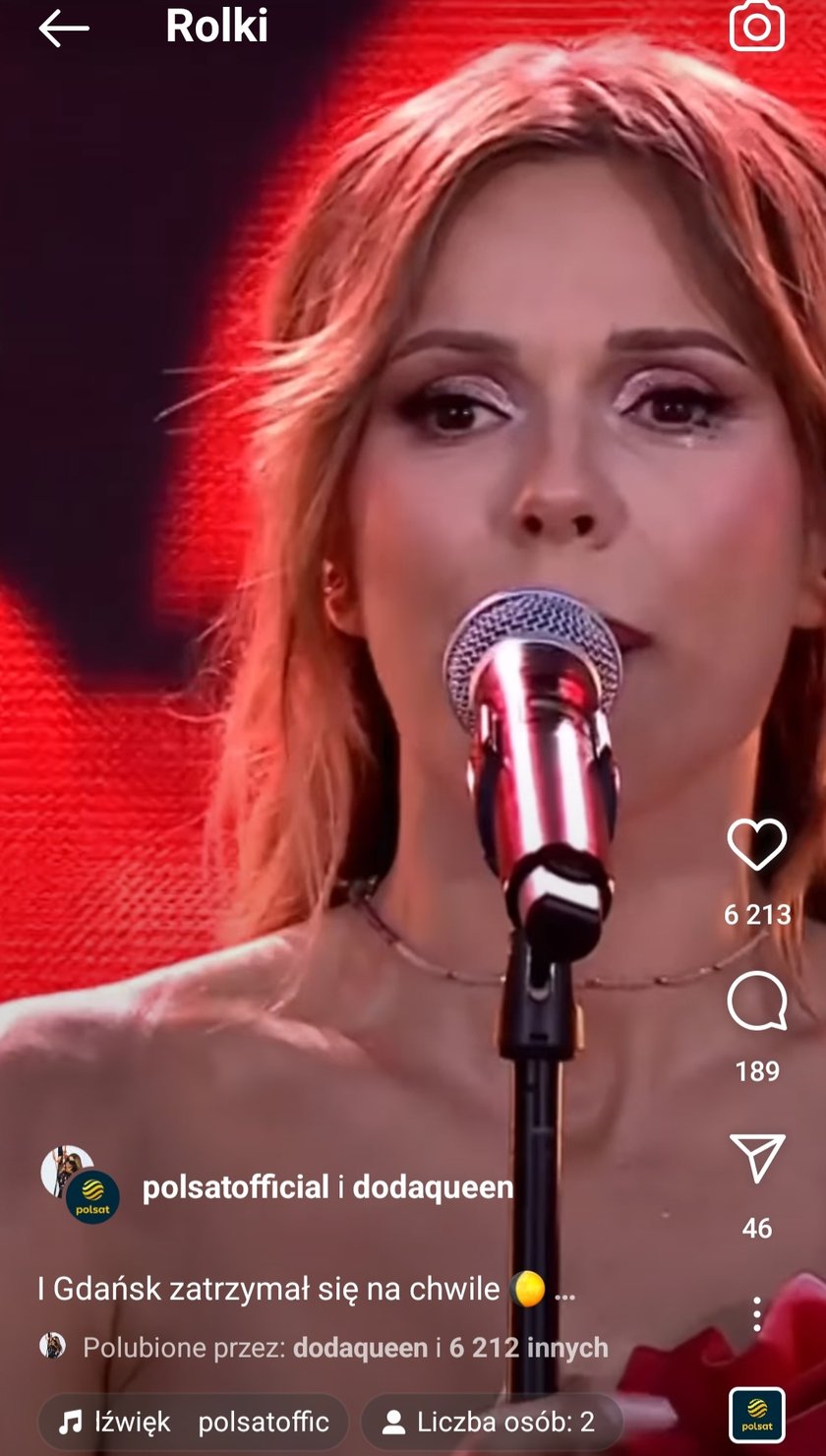Open the audio chip by polsatoffic
Viewport: 826px width, 1456px height.
[194, 1422]
